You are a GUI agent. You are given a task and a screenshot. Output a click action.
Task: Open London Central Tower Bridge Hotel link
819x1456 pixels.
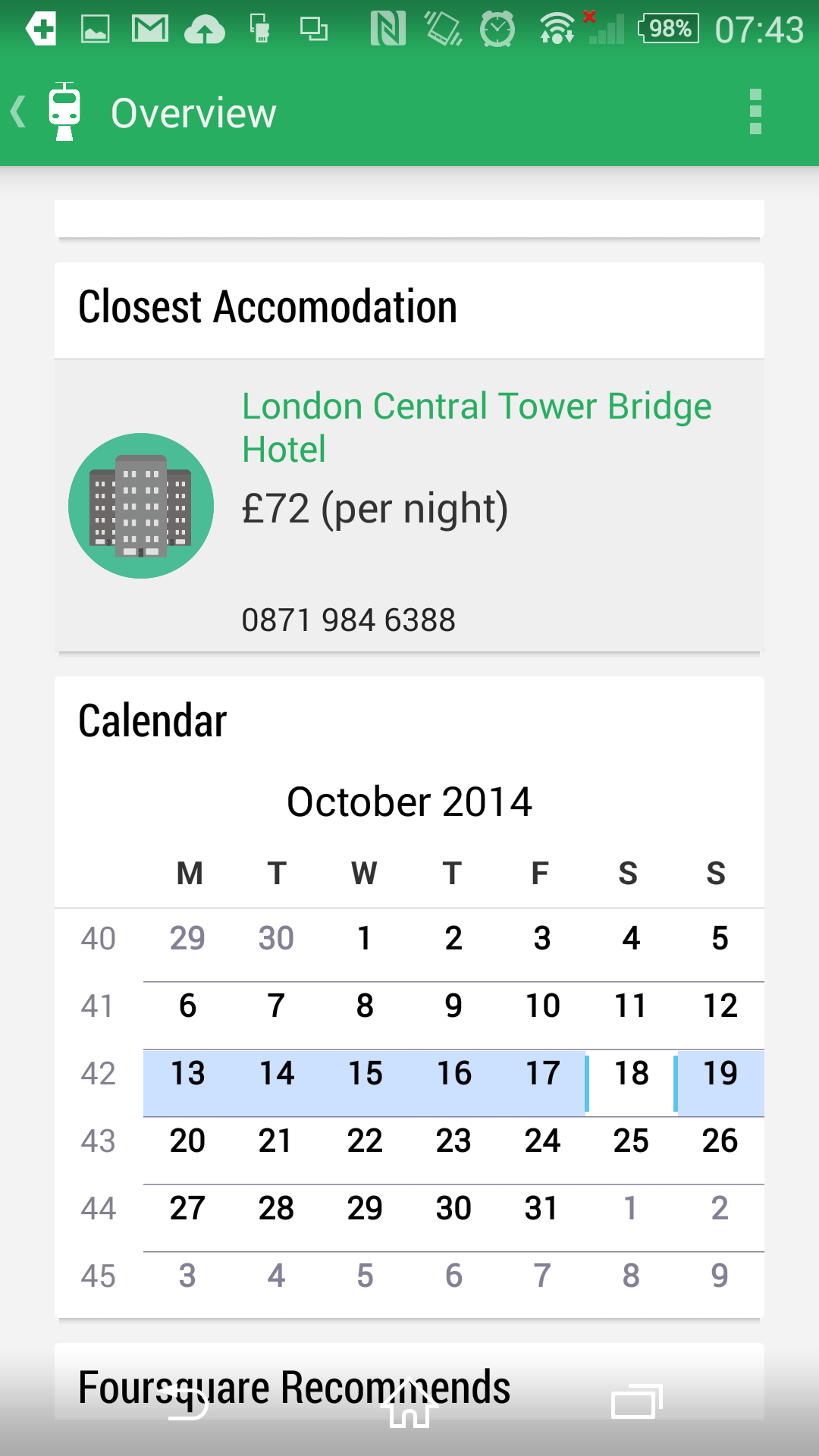pyautogui.click(x=476, y=427)
